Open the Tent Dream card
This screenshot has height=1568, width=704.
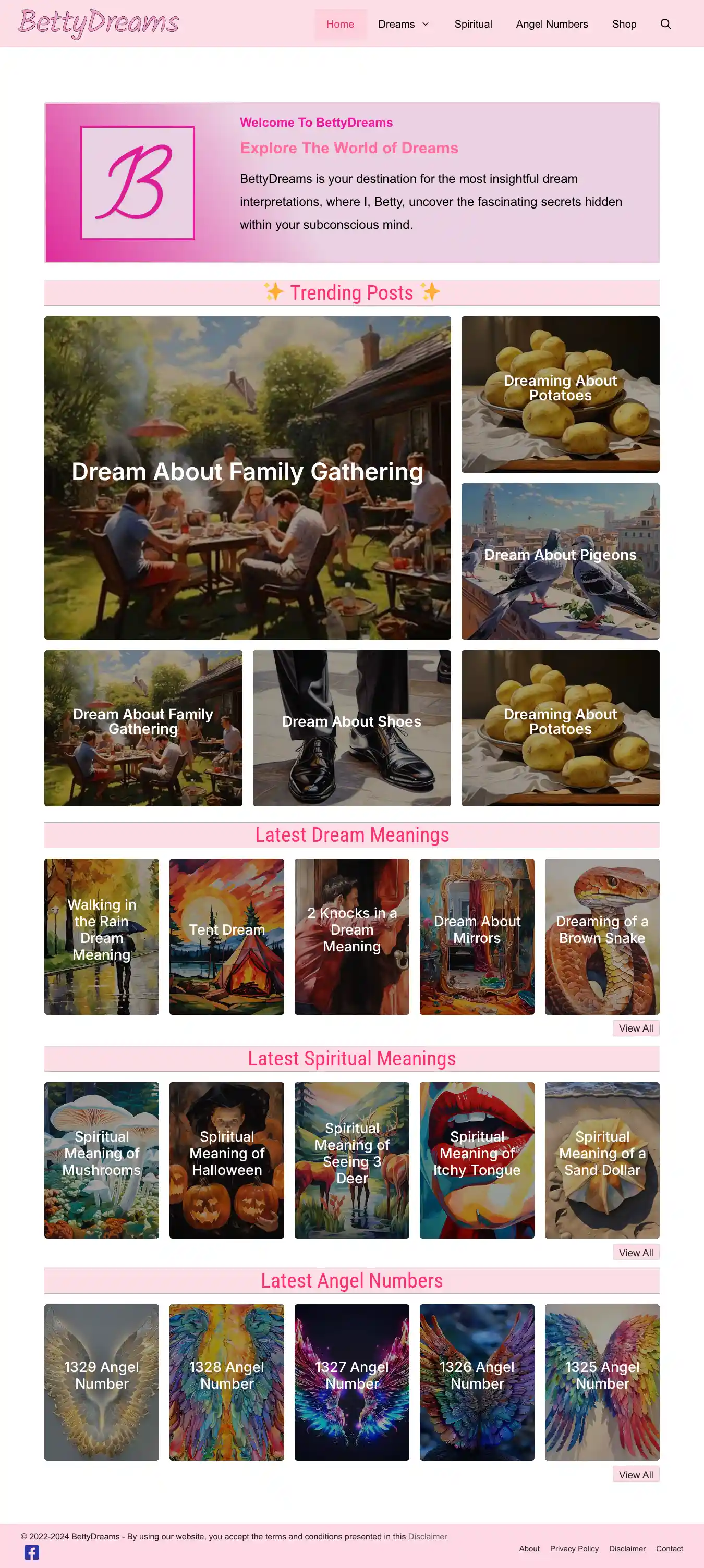pyautogui.click(x=226, y=936)
